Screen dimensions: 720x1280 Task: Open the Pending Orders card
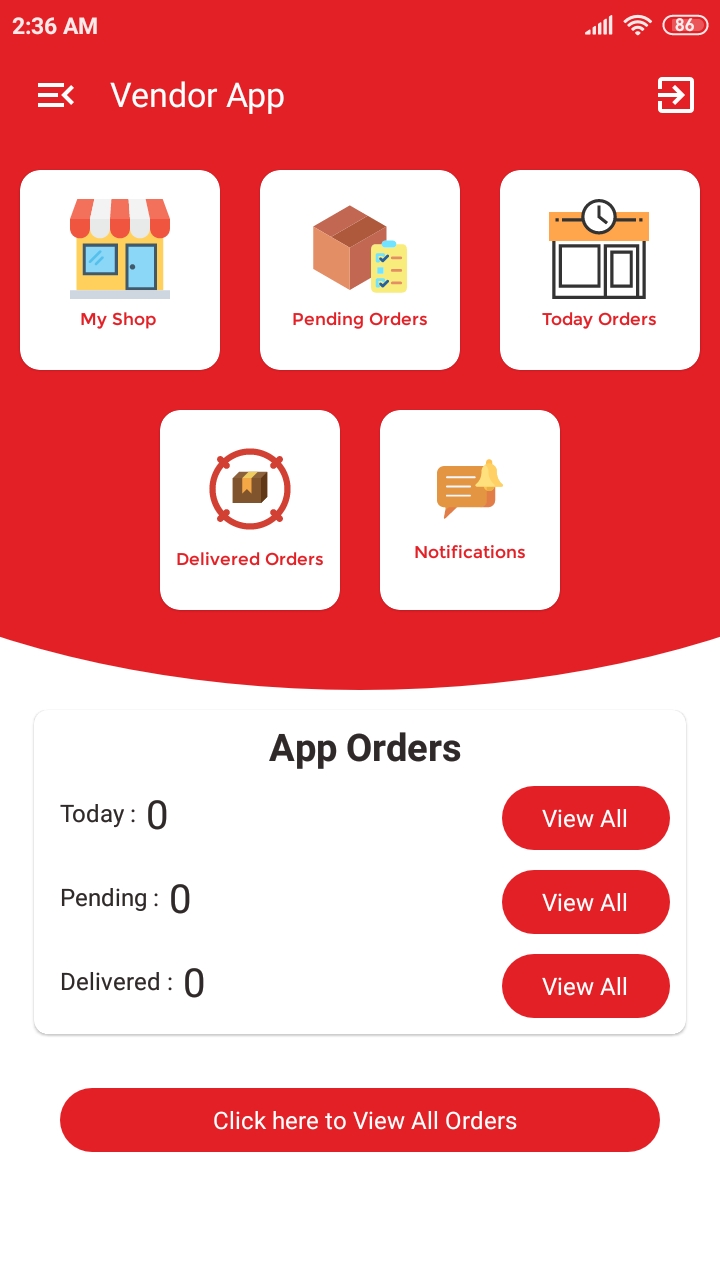[x=360, y=270]
